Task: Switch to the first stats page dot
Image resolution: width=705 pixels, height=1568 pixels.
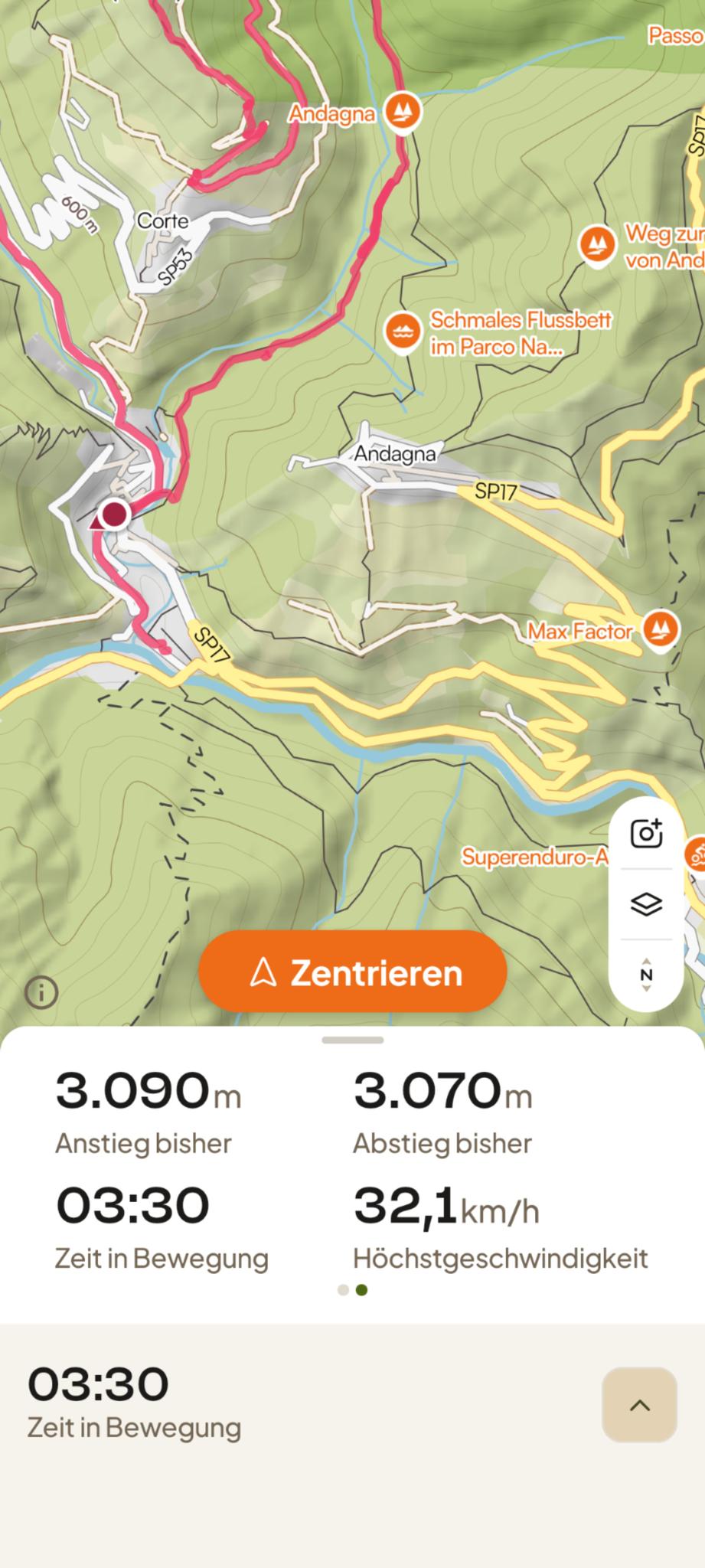Action: point(343,1290)
